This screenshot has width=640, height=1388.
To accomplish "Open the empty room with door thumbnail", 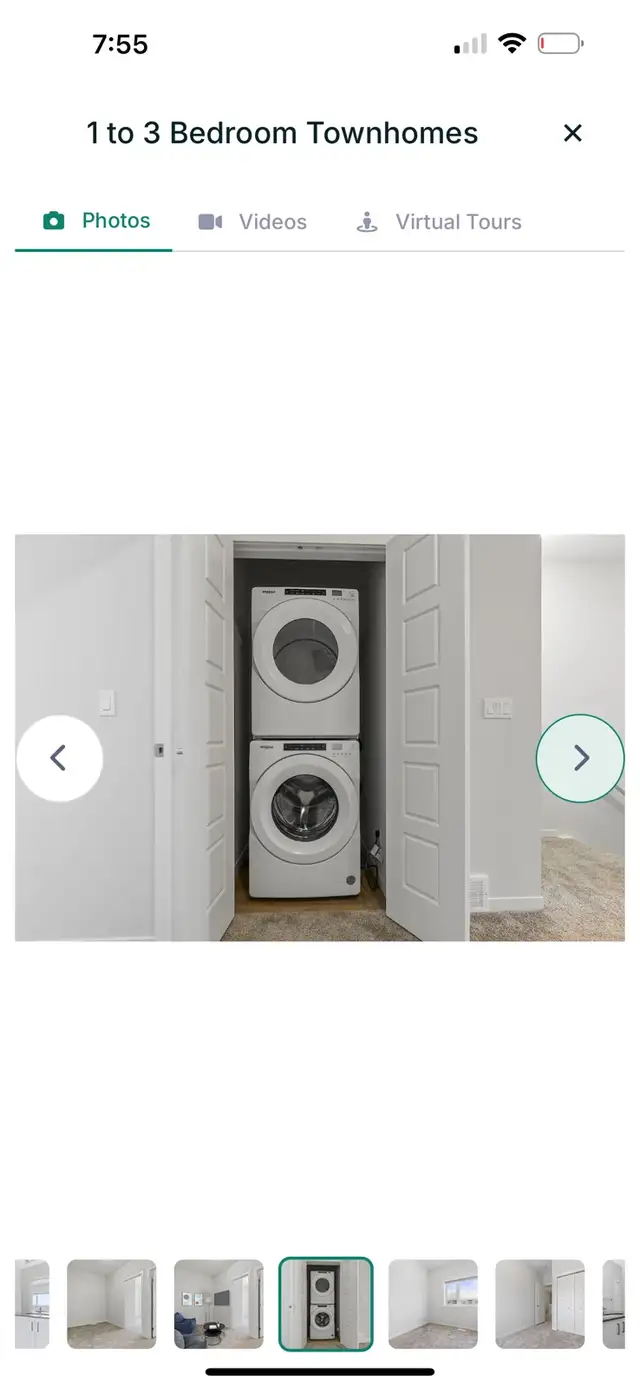I will pyautogui.click(x=112, y=1303).
